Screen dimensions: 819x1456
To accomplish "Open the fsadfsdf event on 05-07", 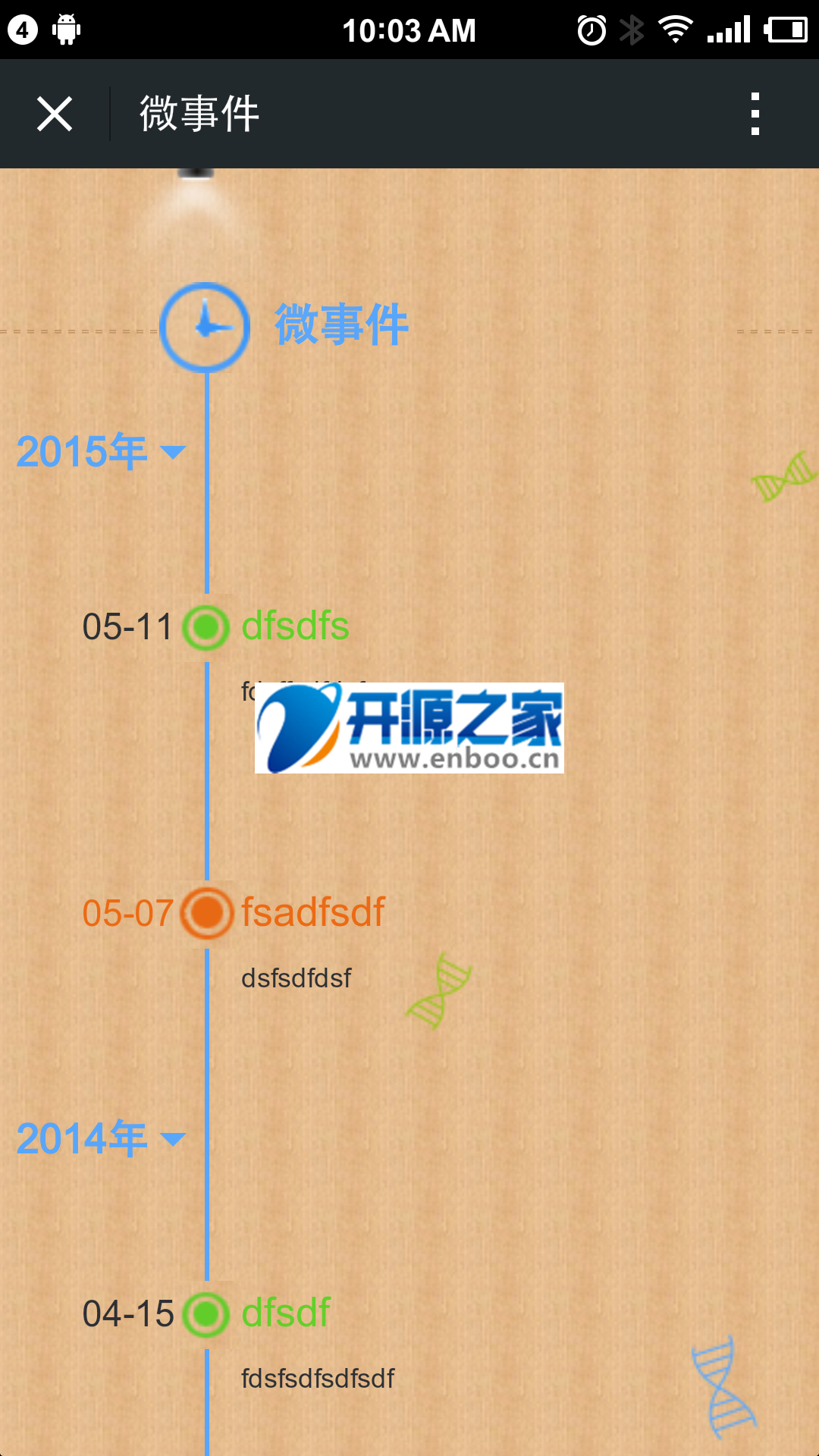I will [312, 912].
